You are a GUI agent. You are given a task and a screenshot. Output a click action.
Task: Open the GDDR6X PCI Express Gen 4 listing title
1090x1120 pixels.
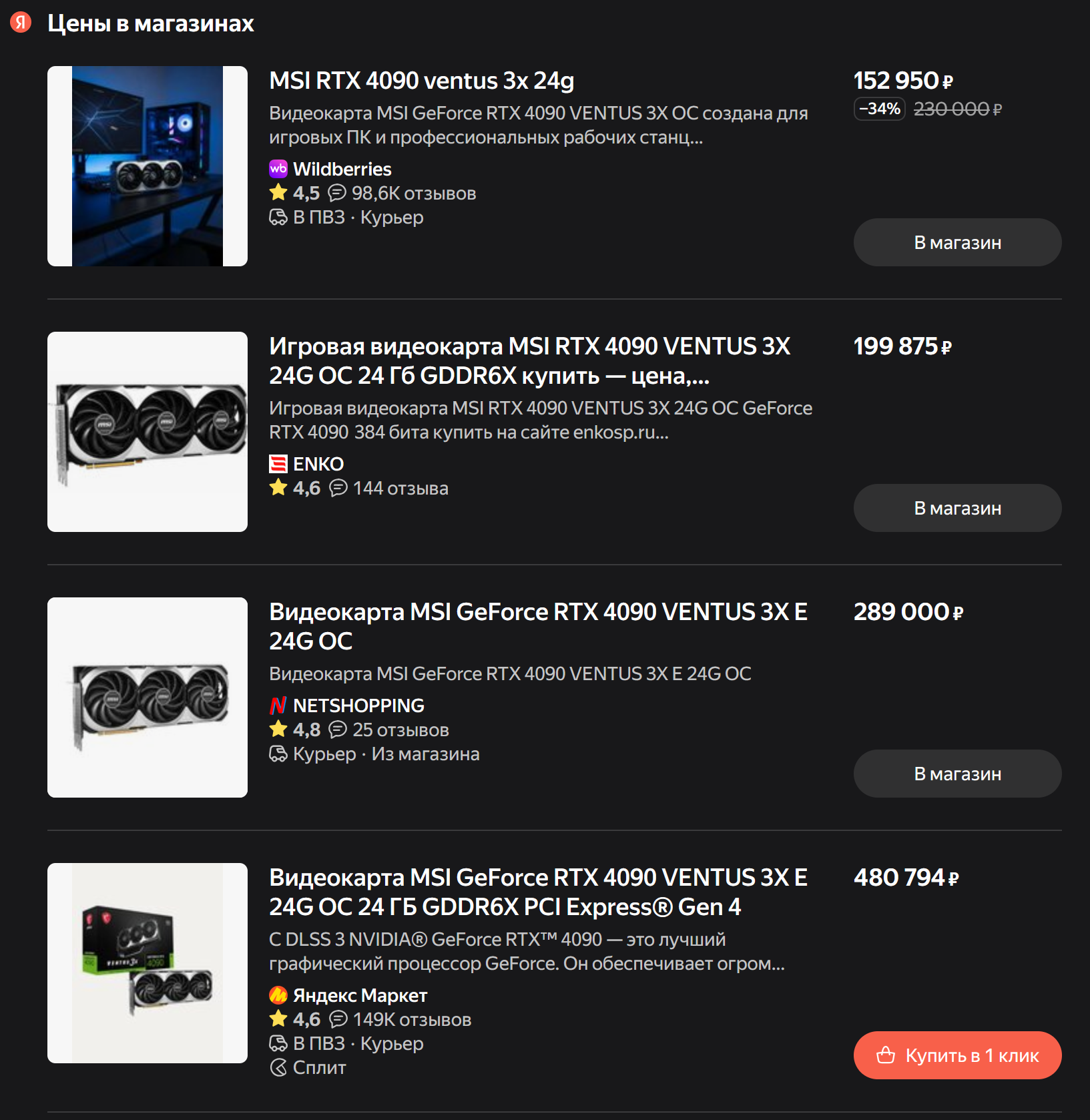537,892
